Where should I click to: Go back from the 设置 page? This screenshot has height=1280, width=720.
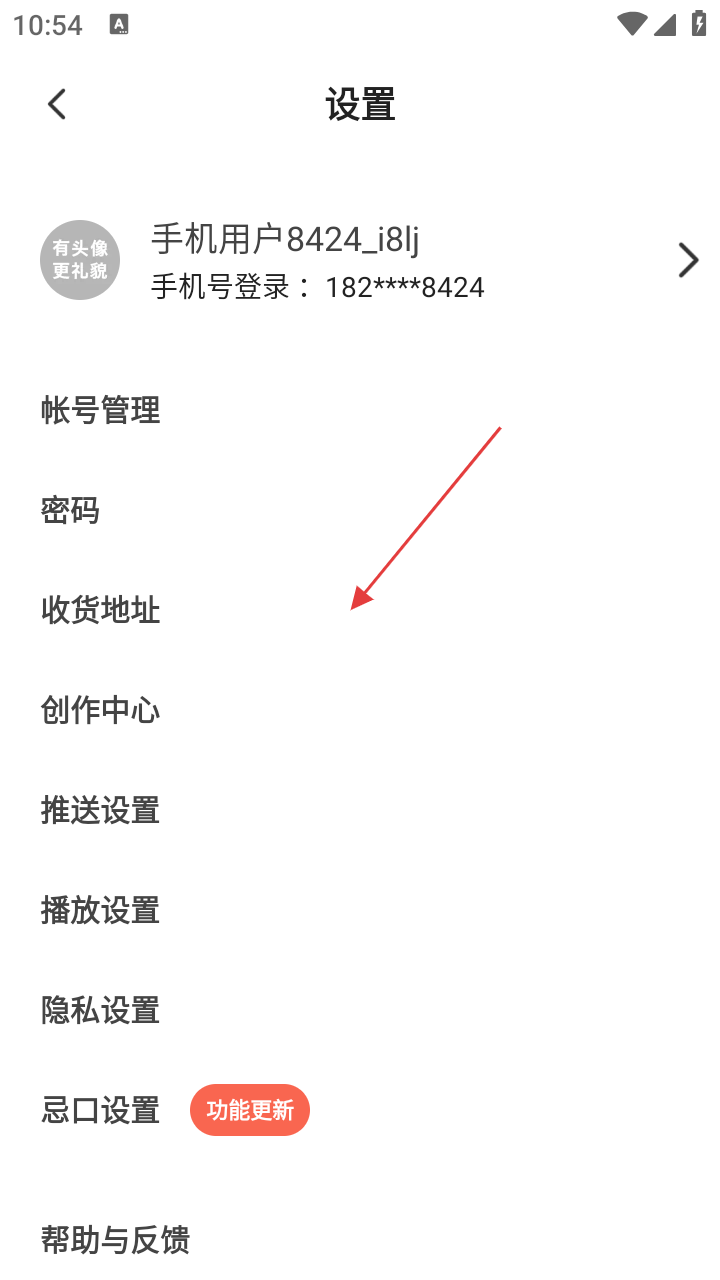click(57, 104)
